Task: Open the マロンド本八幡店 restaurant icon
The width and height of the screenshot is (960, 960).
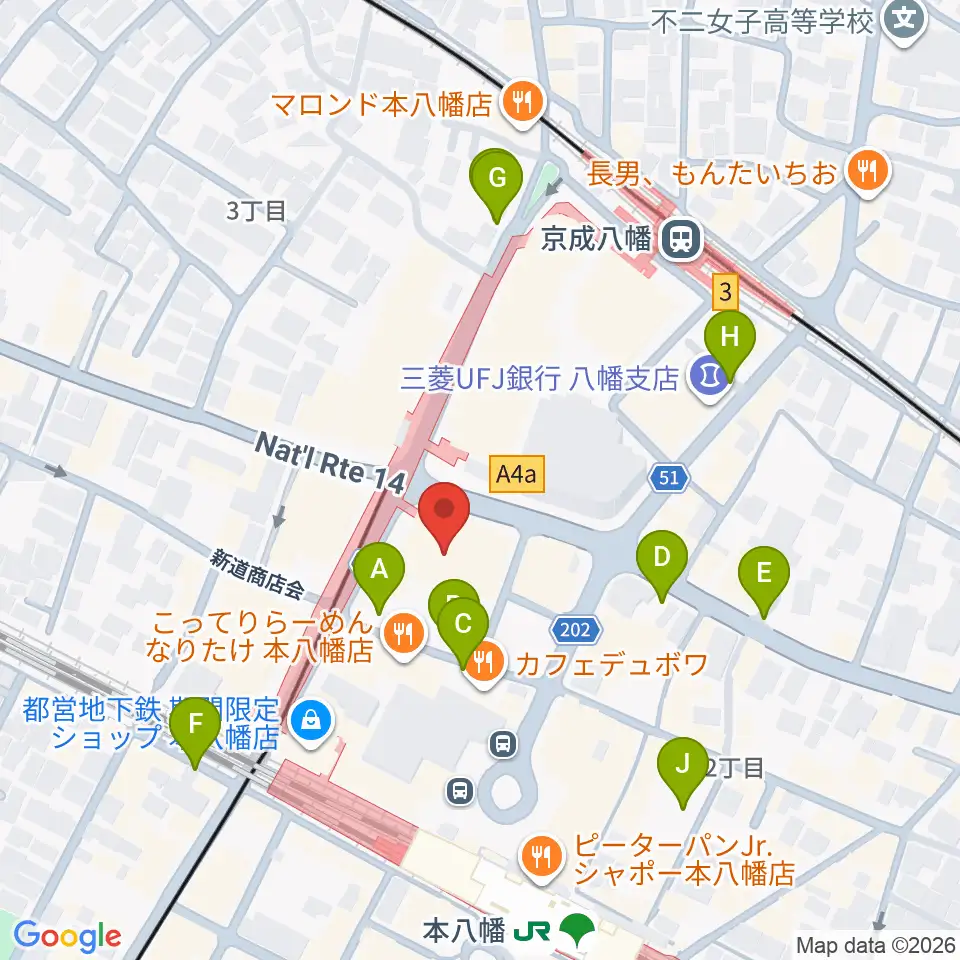Action: pyautogui.click(x=522, y=104)
